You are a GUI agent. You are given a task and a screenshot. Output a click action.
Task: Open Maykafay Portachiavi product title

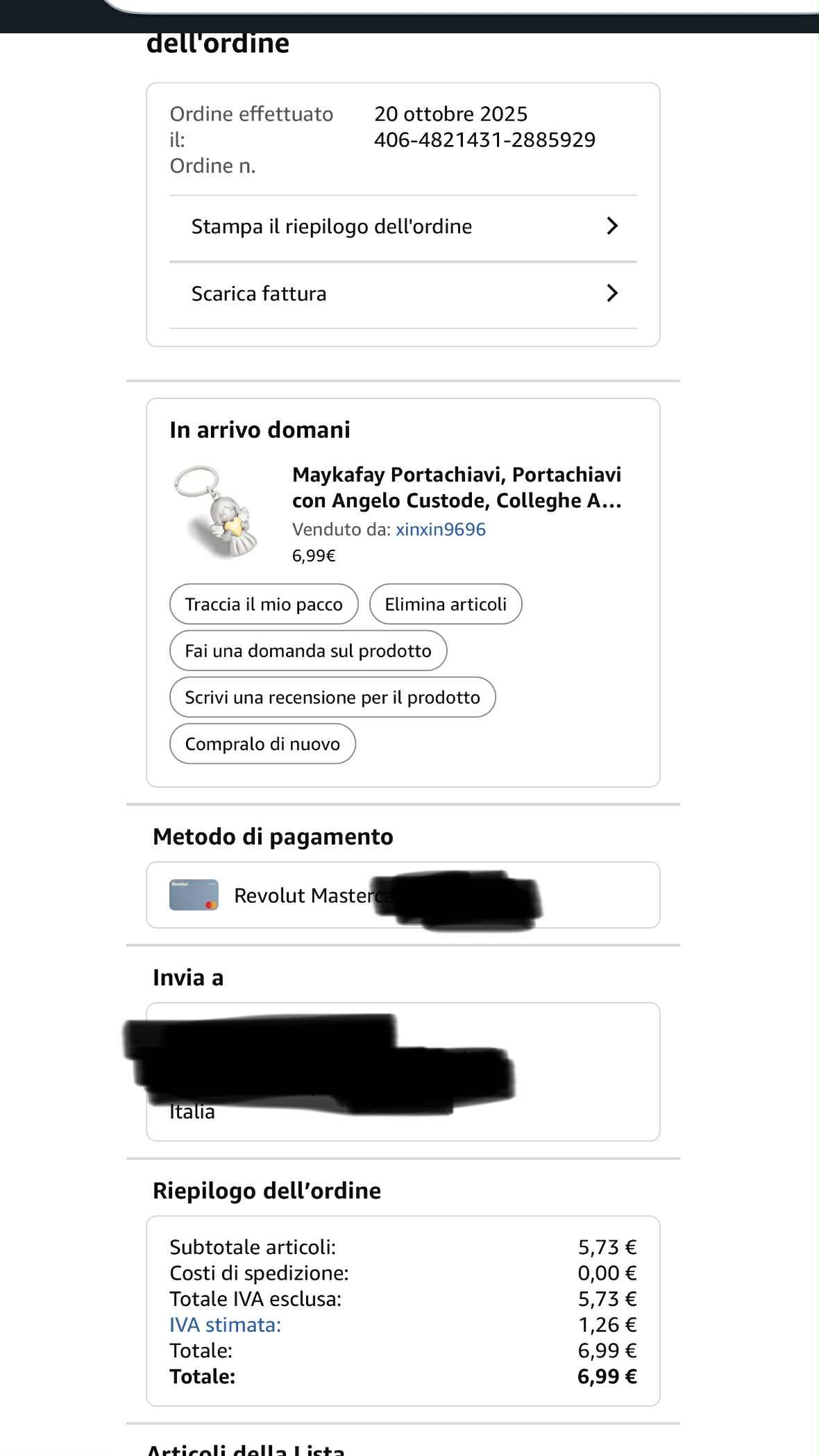(x=456, y=487)
